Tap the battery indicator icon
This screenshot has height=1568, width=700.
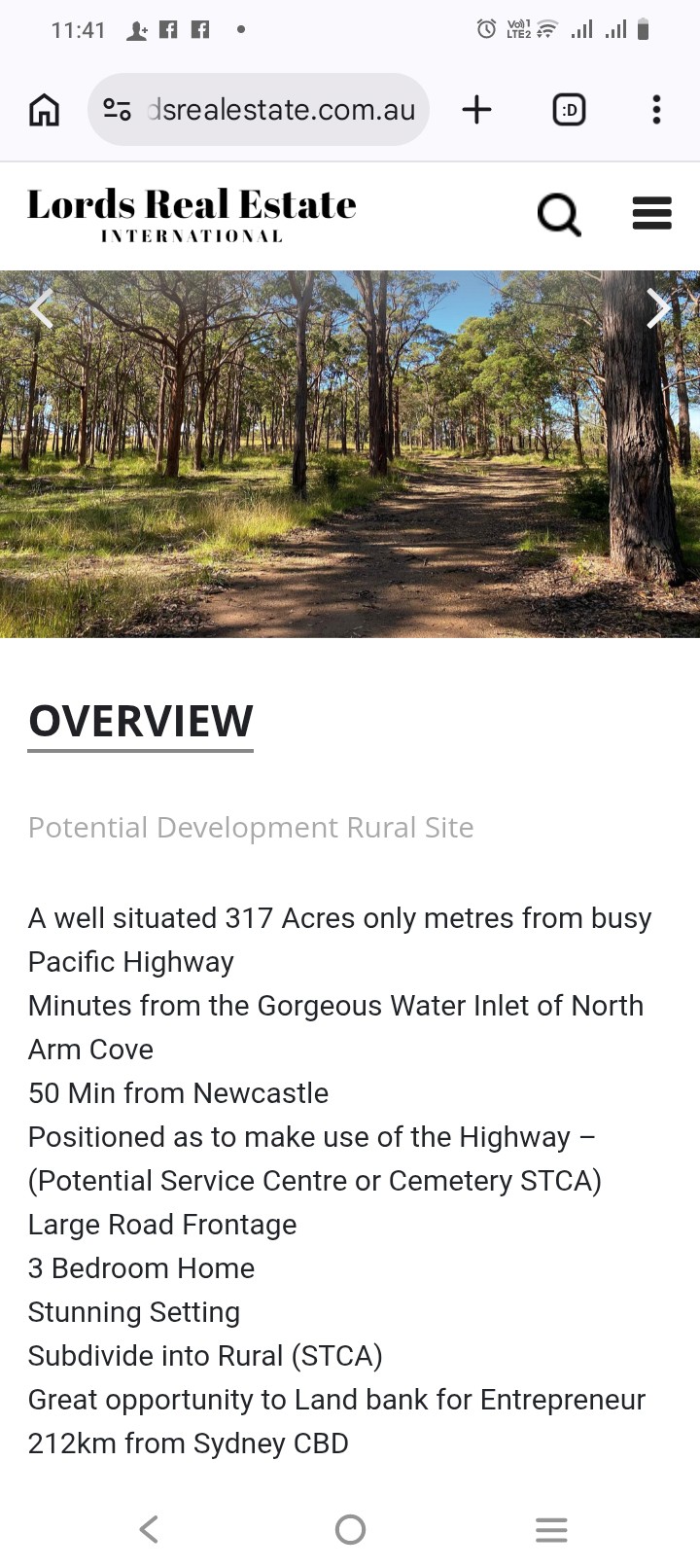(x=643, y=29)
